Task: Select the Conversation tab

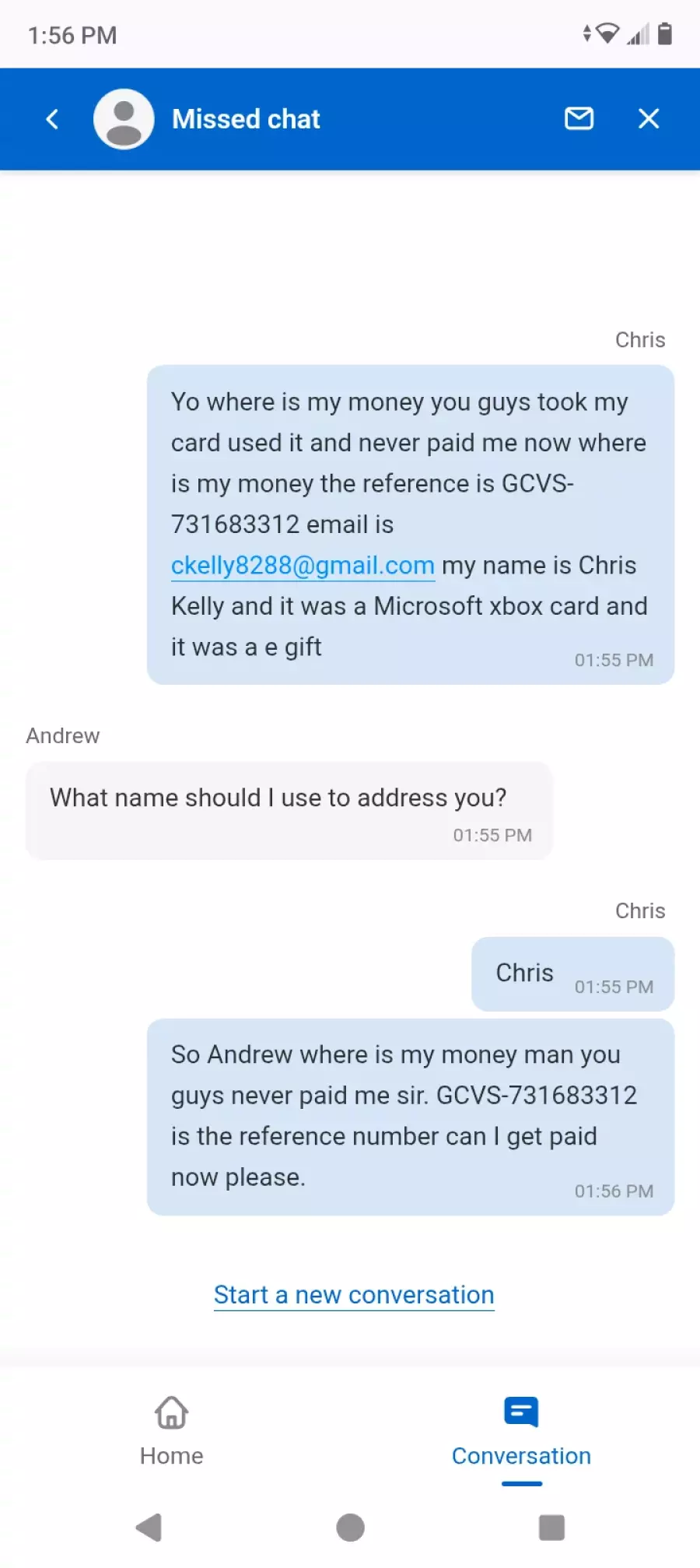Action: 521,1430
